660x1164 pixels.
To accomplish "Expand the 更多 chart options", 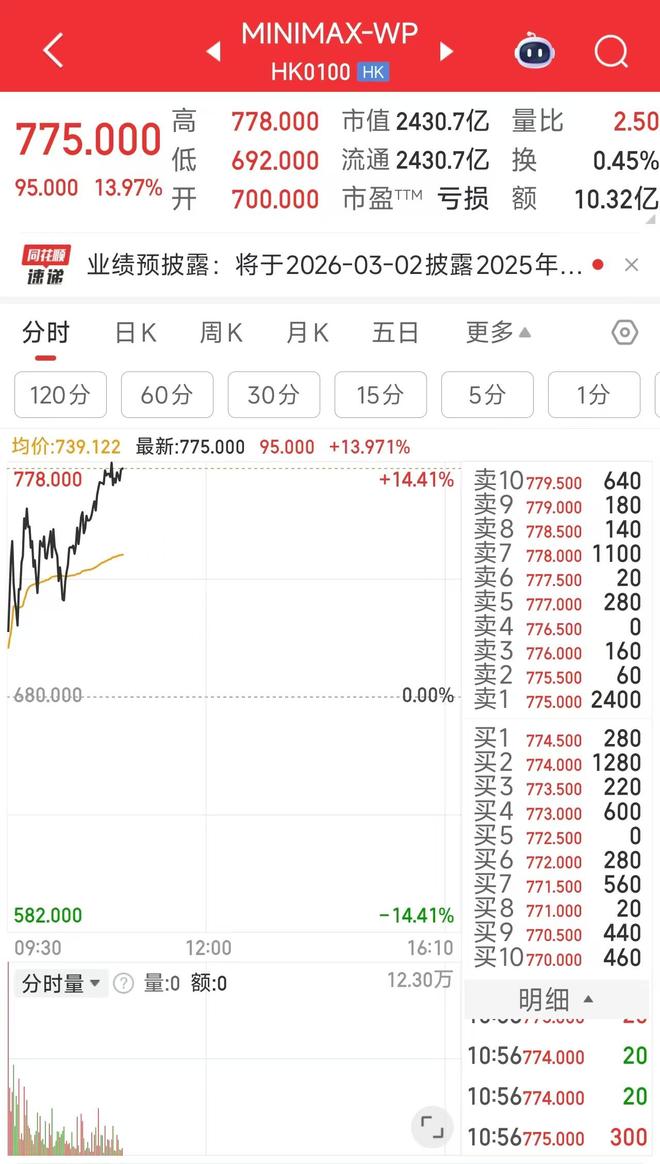I will click(498, 333).
